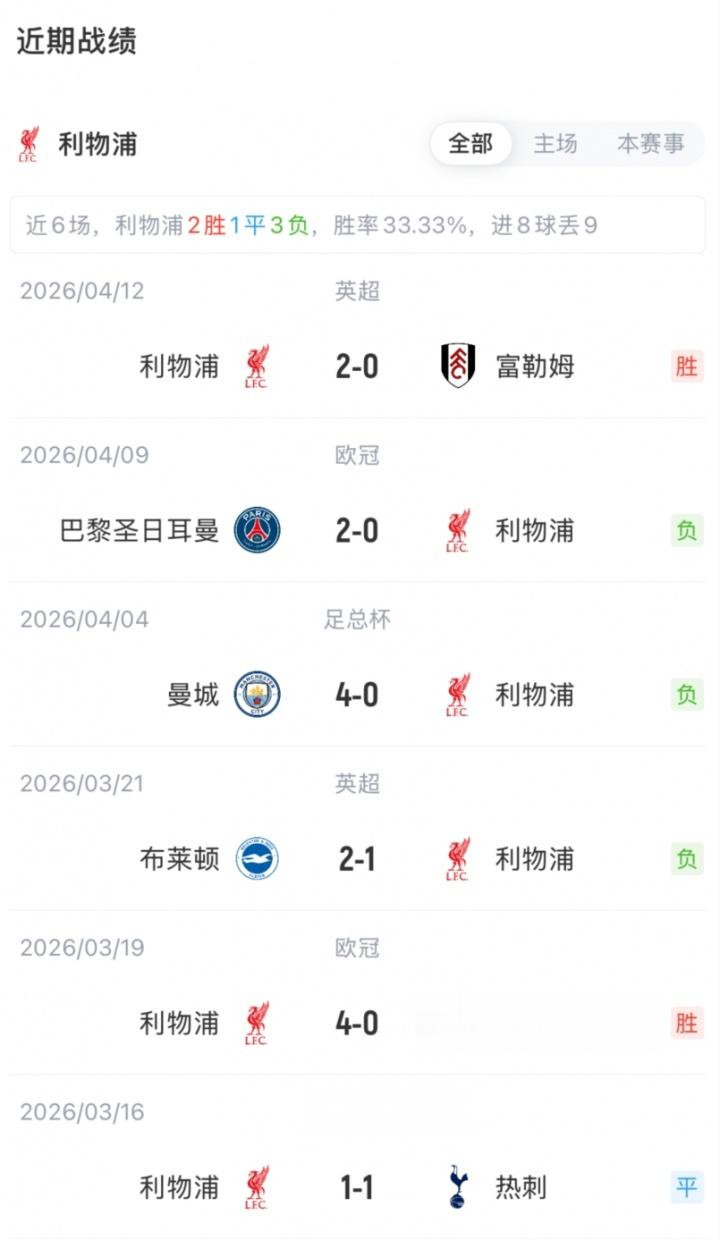Open the 利物浦 vs 富勒姆 2-0 match

tap(357, 366)
